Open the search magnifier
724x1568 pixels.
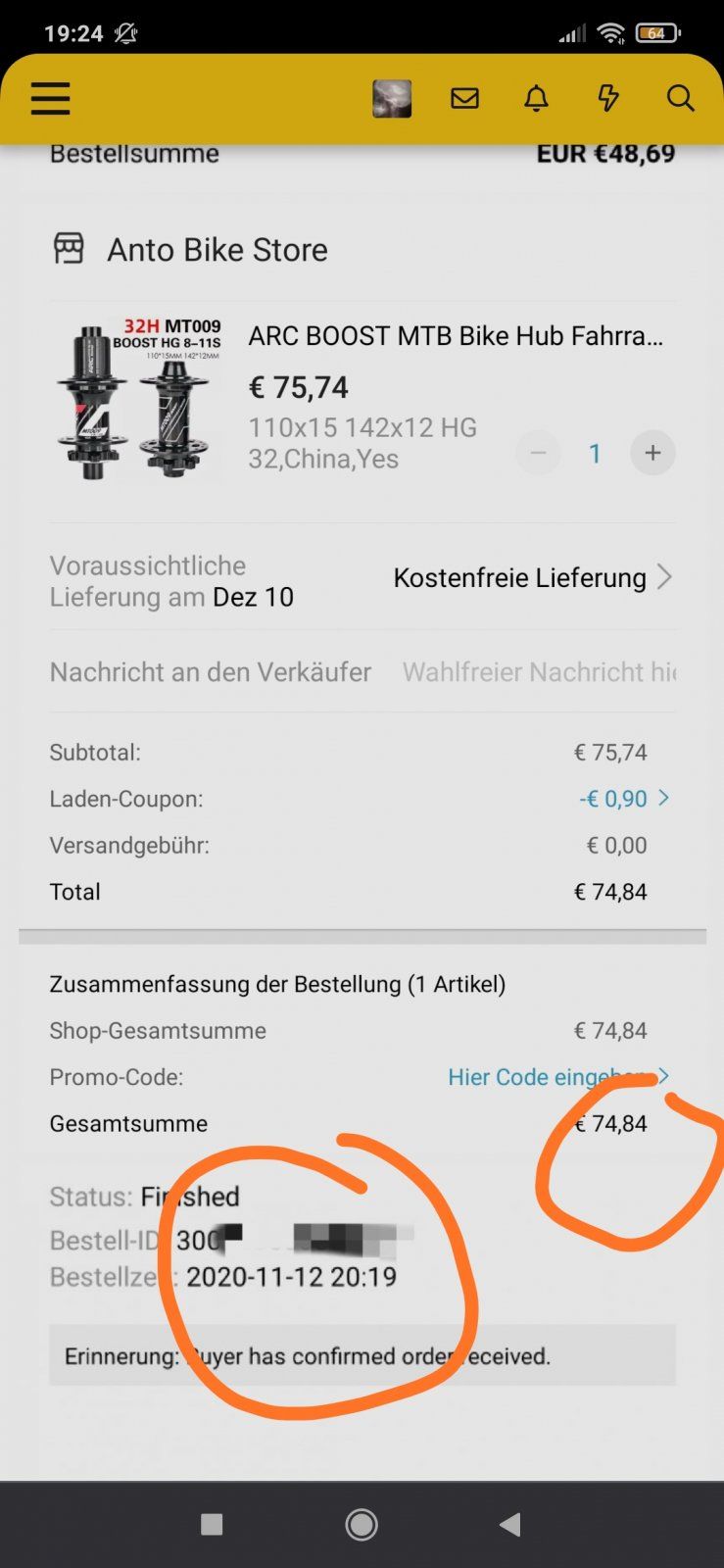[x=680, y=99]
